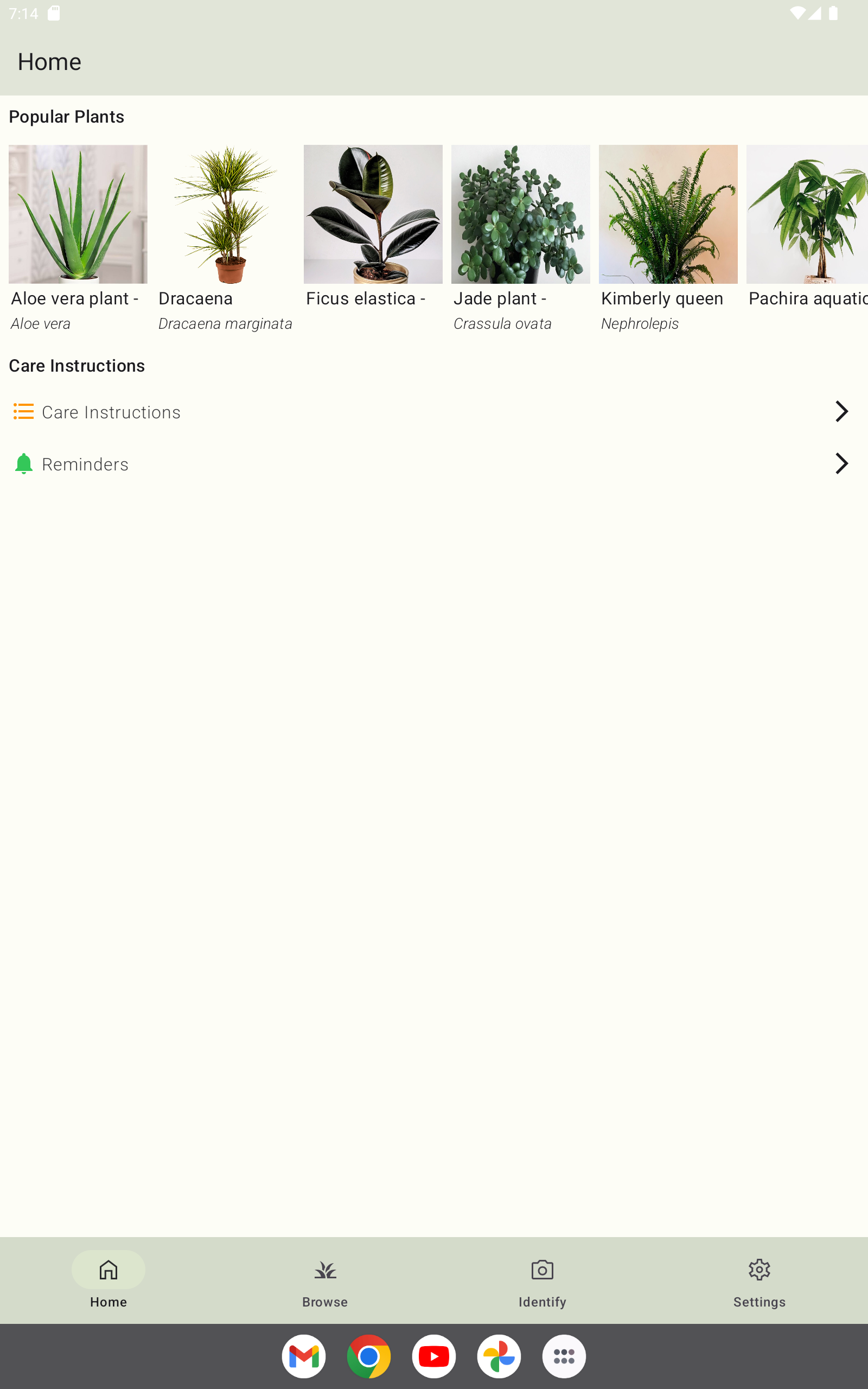Click the orange Care Instructions list icon
Viewport: 868px width, 1389px height.
pos(23,411)
